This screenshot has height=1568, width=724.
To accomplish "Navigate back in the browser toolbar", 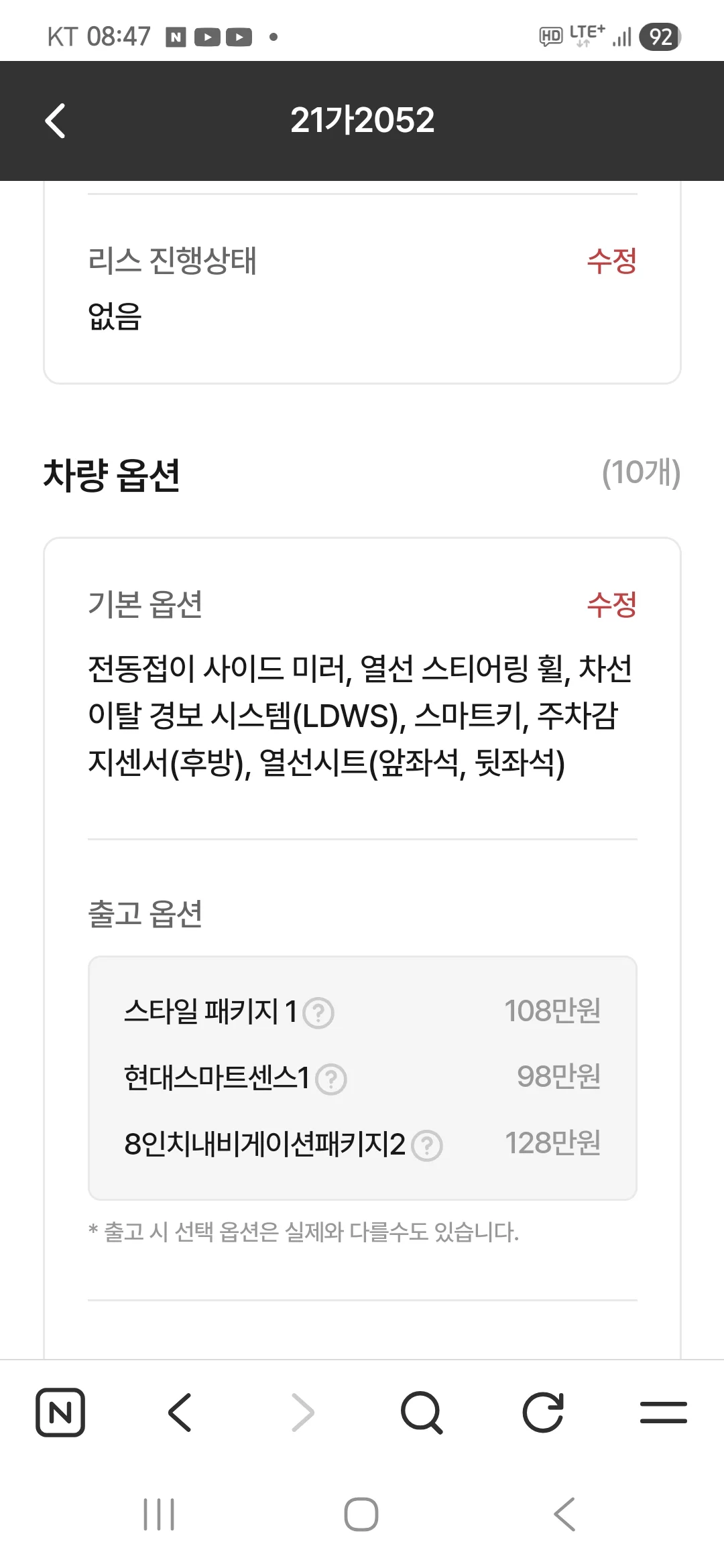I will [x=180, y=1413].
